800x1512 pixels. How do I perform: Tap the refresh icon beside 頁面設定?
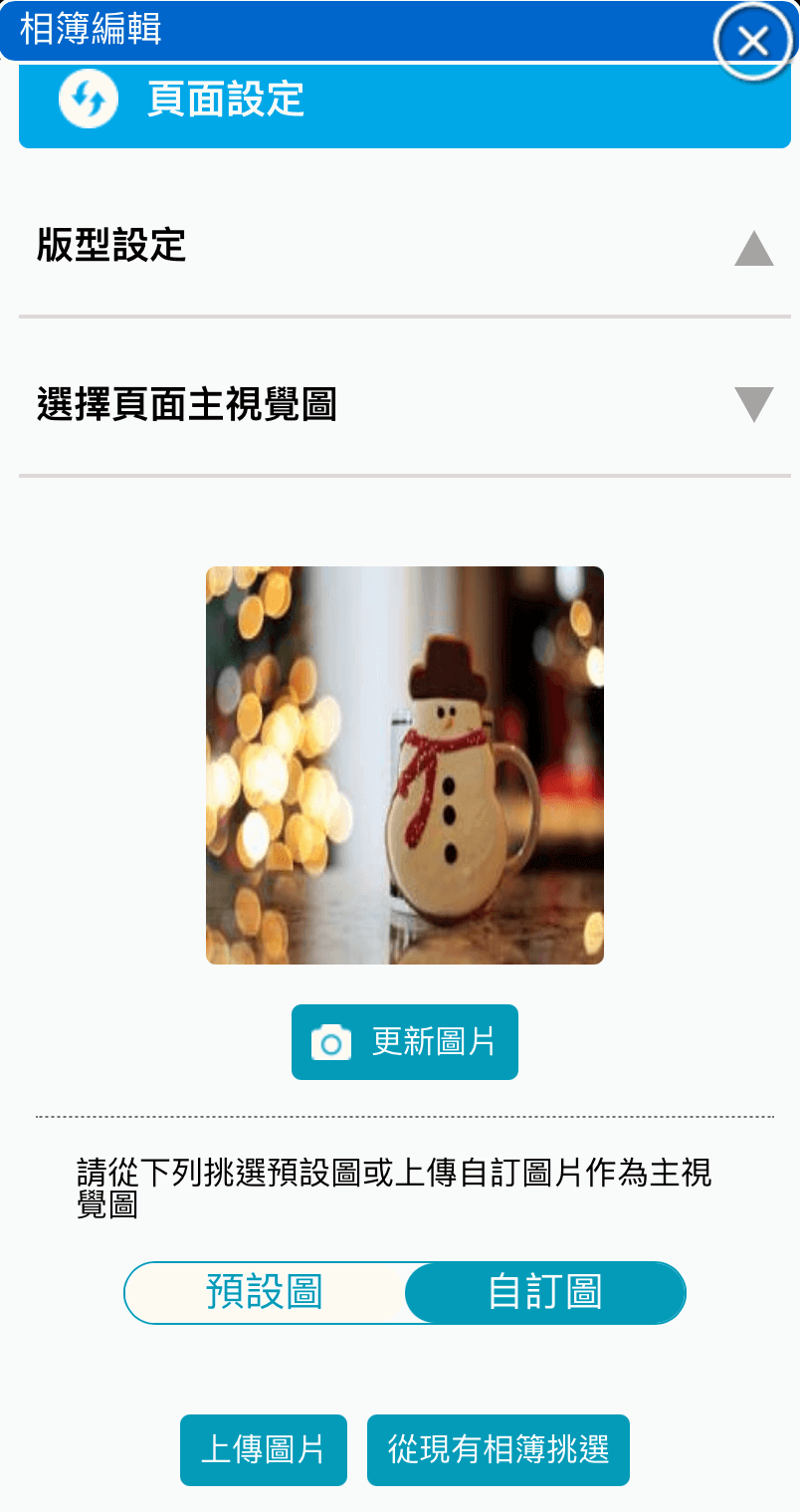88,101
